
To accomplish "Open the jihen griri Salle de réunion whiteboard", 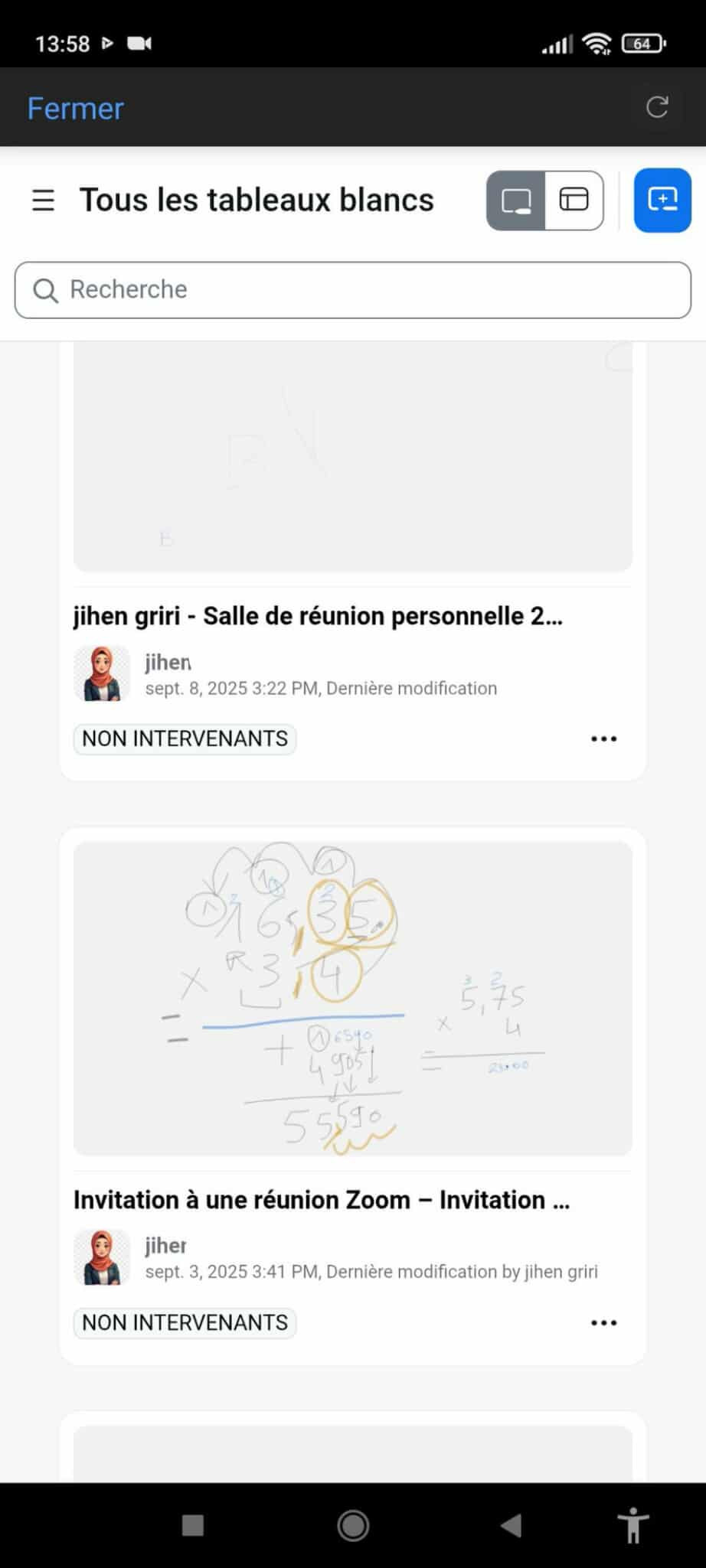I will 318,616.
